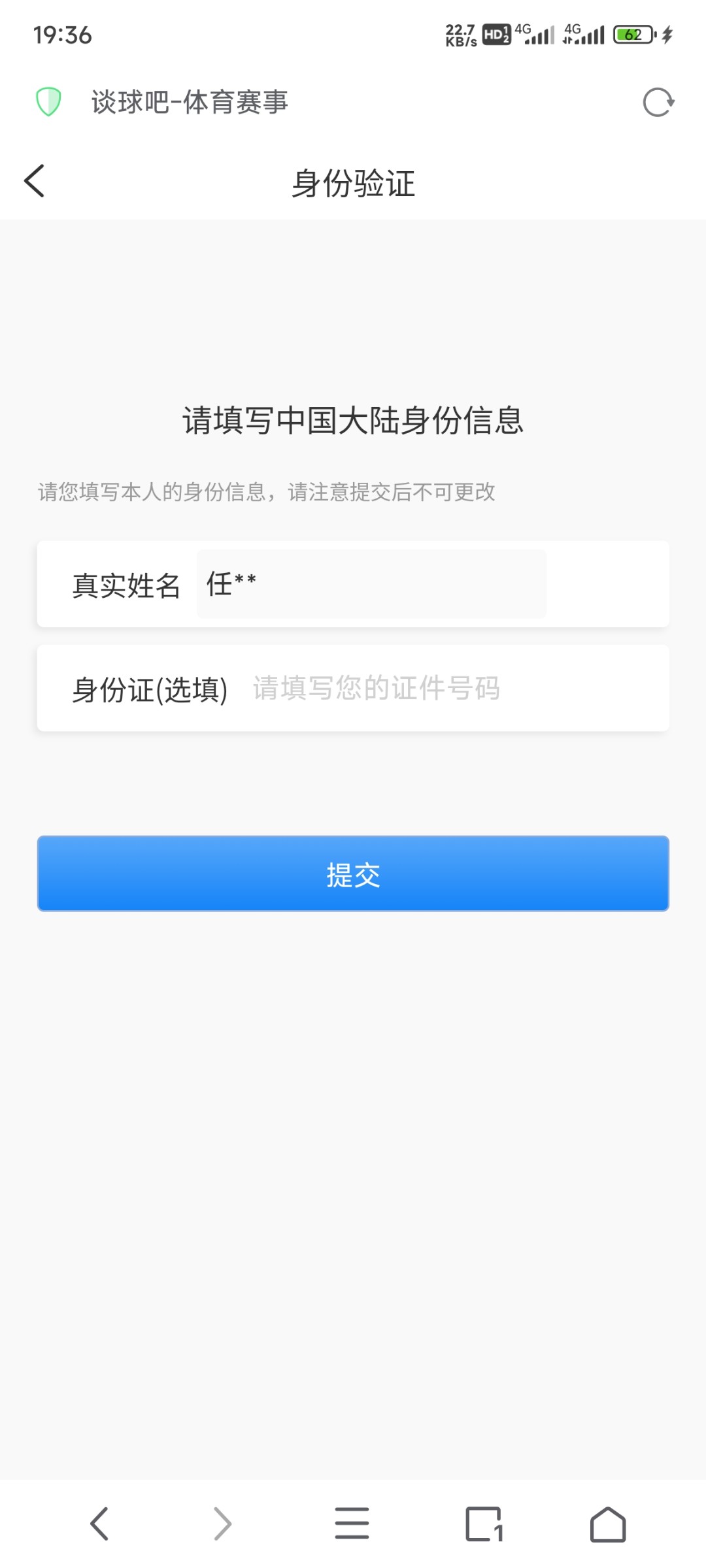Submit the form with 提交 button

coord(353,874)
